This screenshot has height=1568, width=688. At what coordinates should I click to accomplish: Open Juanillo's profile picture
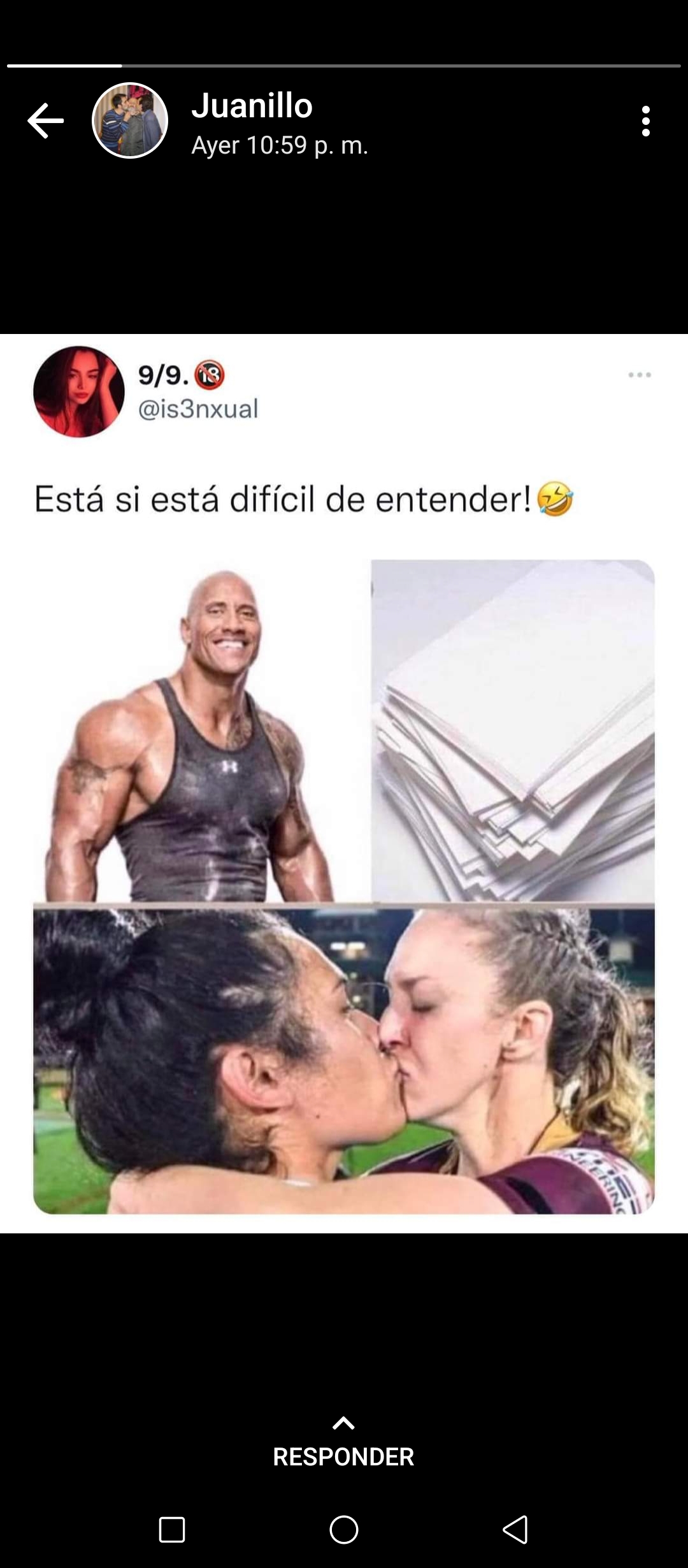[130, 120]
